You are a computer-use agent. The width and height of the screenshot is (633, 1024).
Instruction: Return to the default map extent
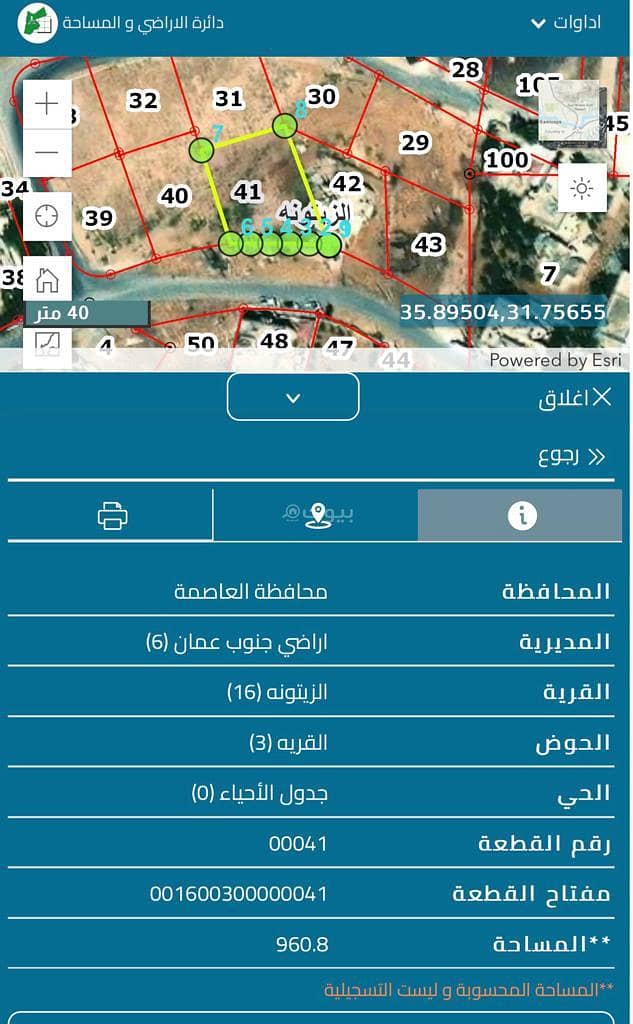pyautogui.click(x=47, y=280)
